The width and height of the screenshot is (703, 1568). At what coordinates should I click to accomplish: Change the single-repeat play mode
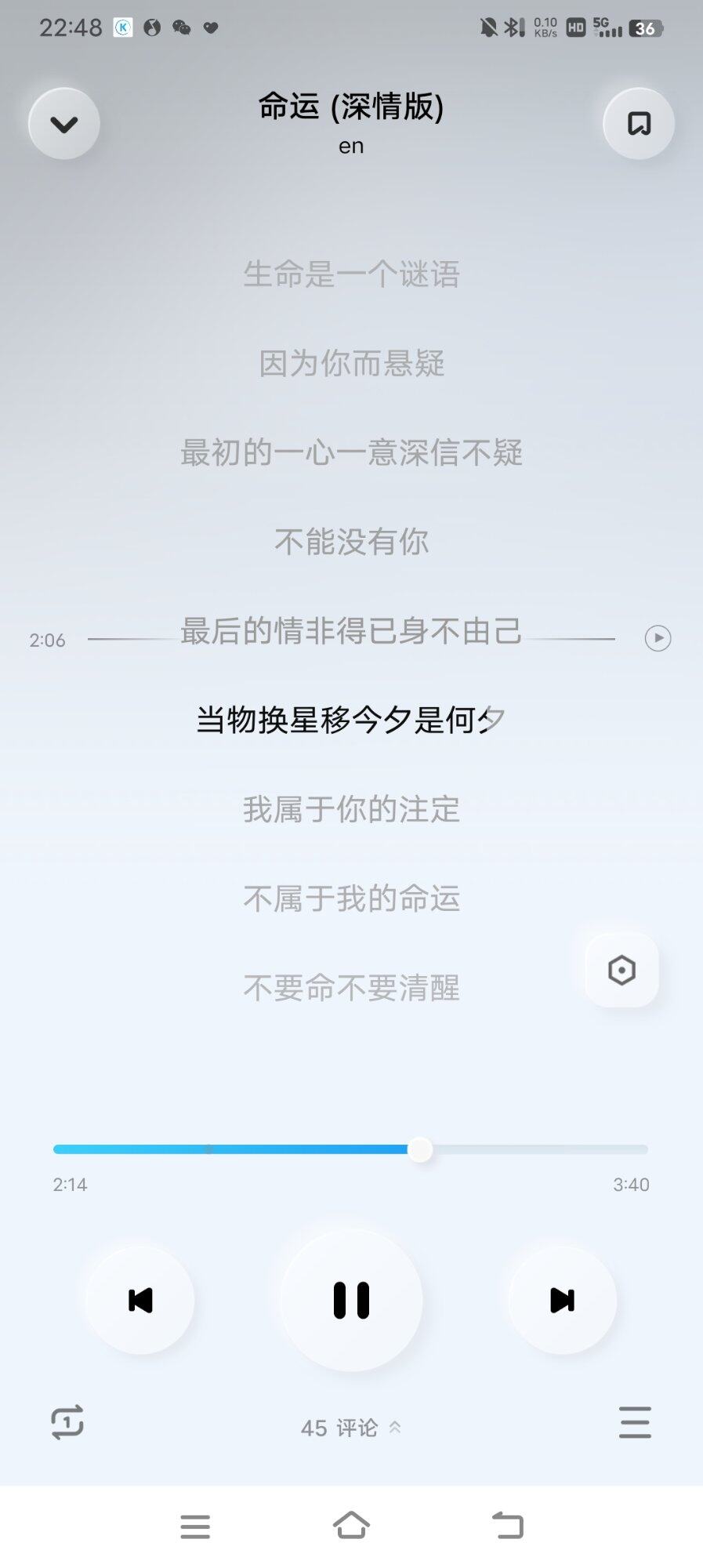pyautogui.click(x=67, y=1422)
